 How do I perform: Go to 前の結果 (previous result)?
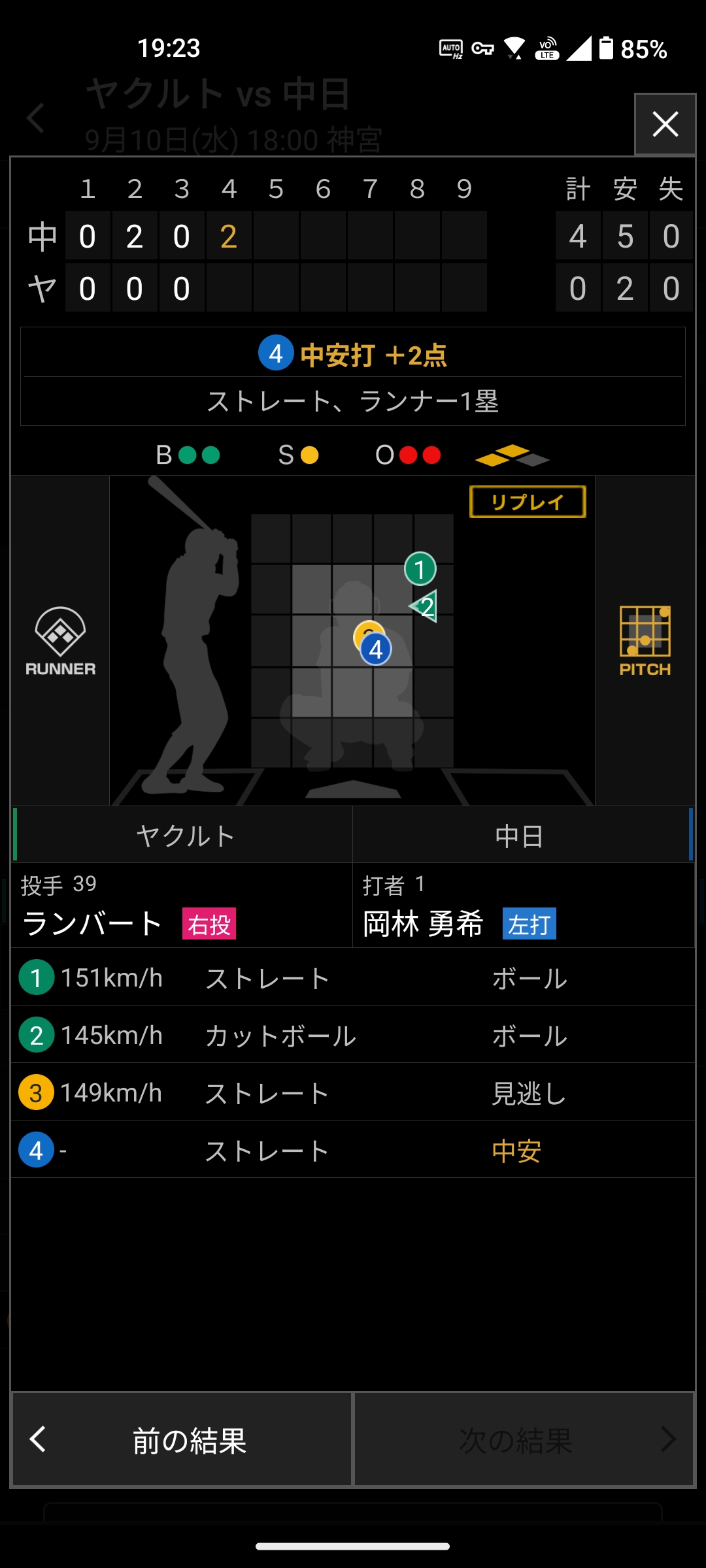182,1440
